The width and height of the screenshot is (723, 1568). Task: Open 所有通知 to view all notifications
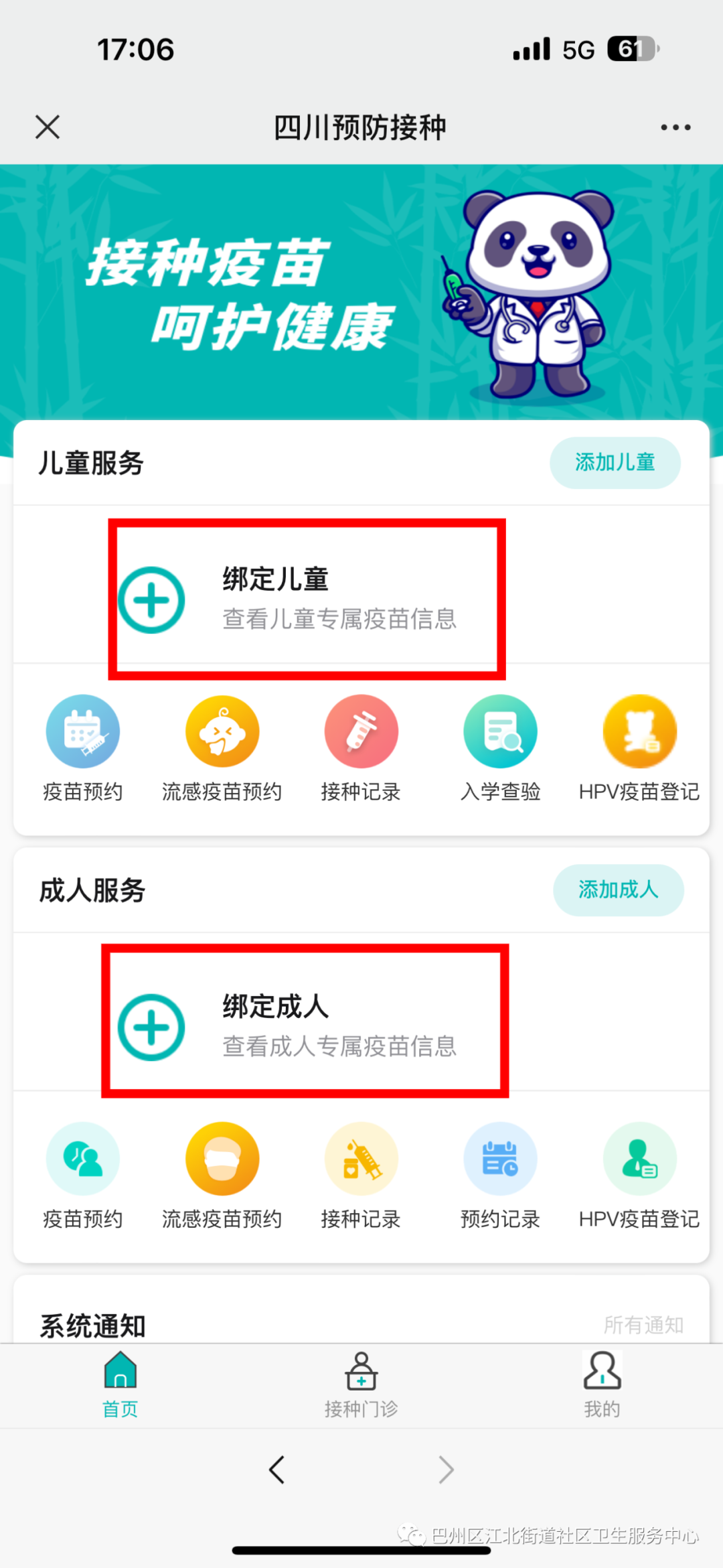[x=643, y=1324]
